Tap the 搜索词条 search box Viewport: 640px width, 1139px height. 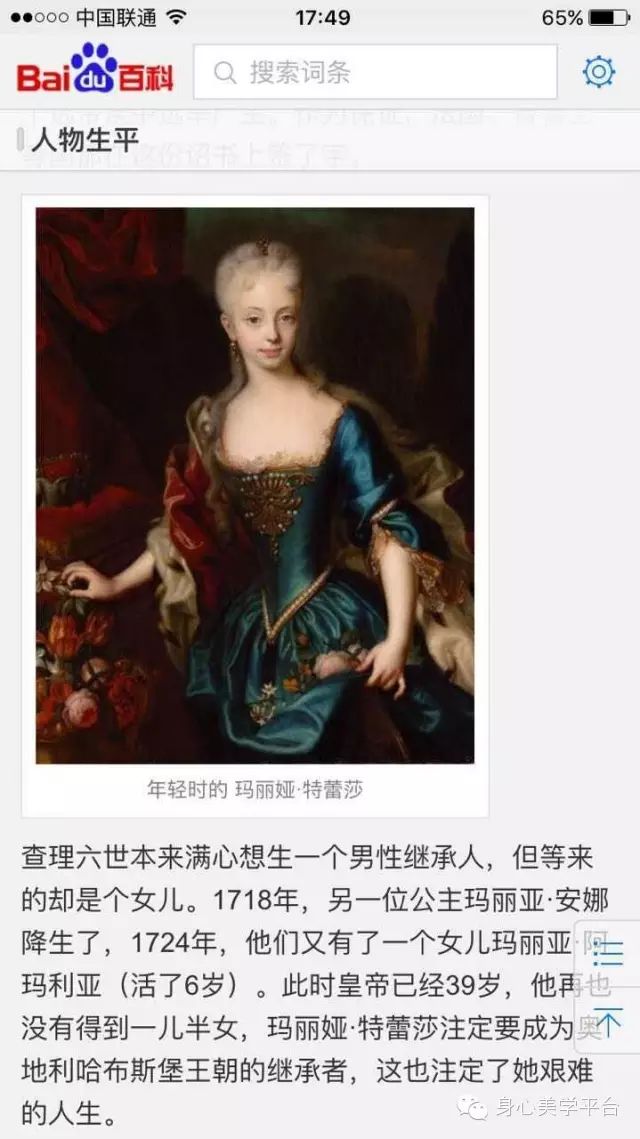coord(375,72)
